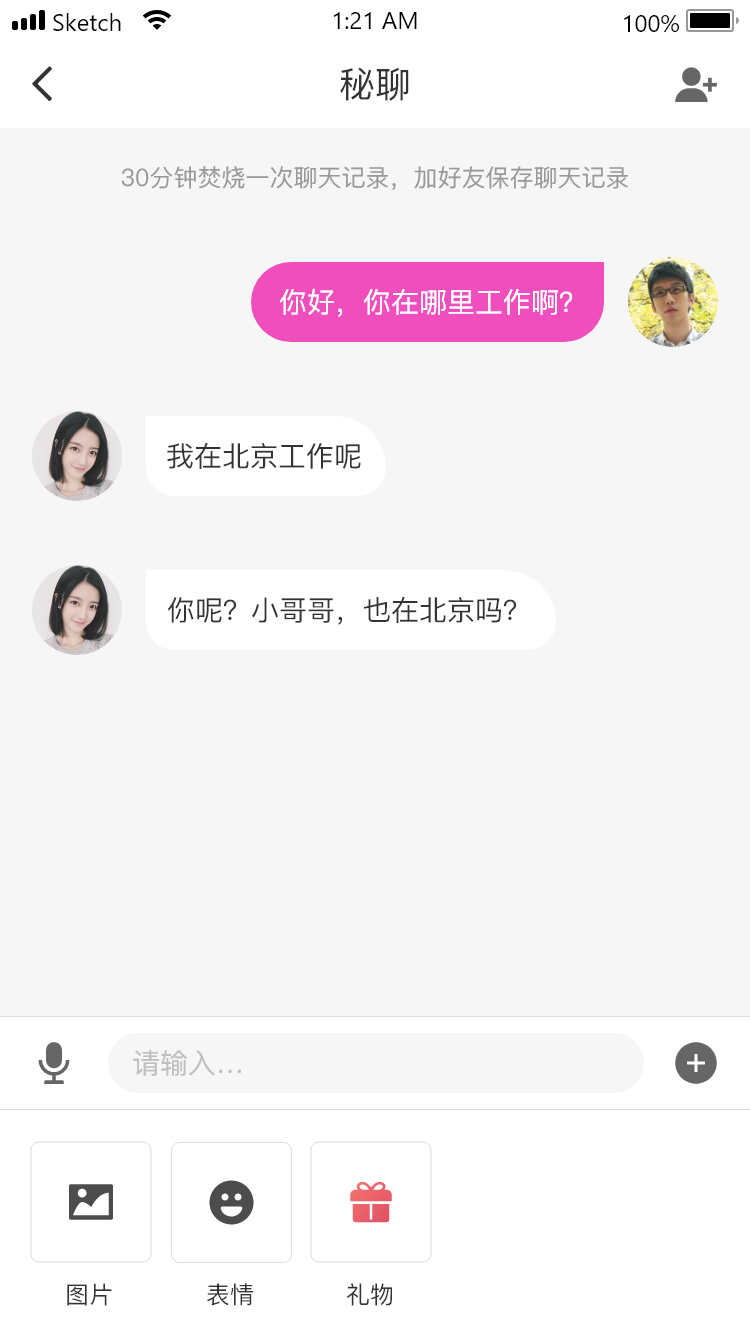750x1334 pixels.
Task: Toggle the plus attachment panel
Action: (696, 1062)
